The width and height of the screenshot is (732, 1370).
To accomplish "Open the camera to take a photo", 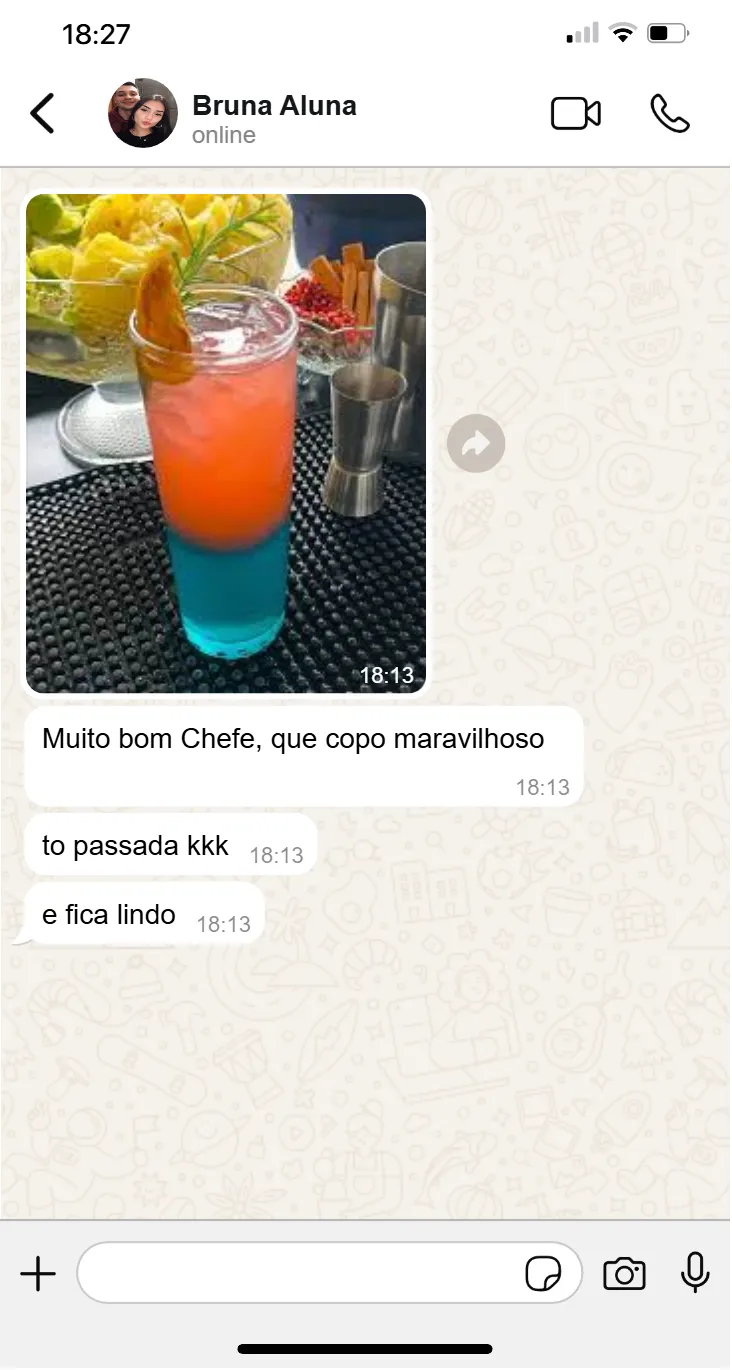I will (x=624, y=1274).
